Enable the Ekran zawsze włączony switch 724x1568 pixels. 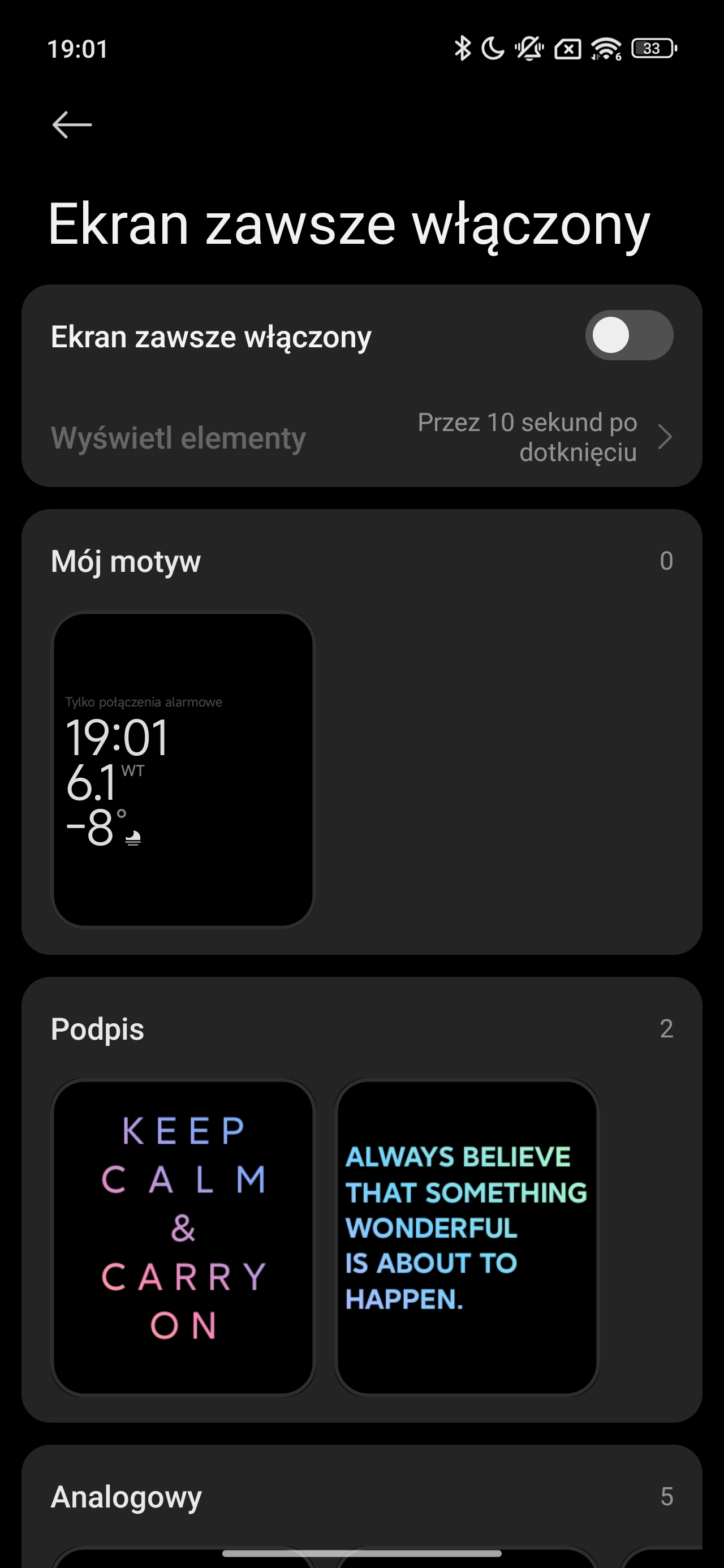coord(628,335)
